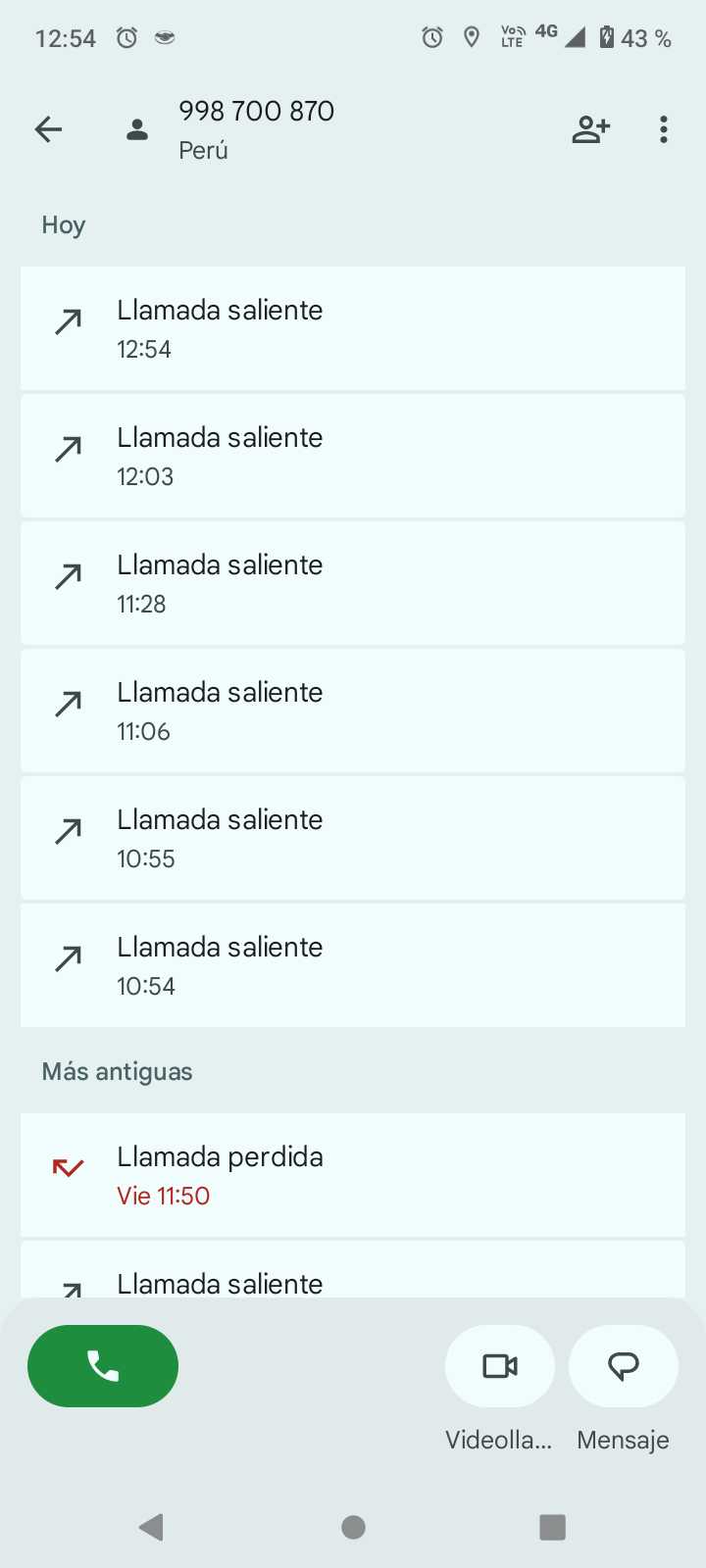Select the outgoing call at 11:28
This screenshot has width=706, height=1568.
pos(353,583)
